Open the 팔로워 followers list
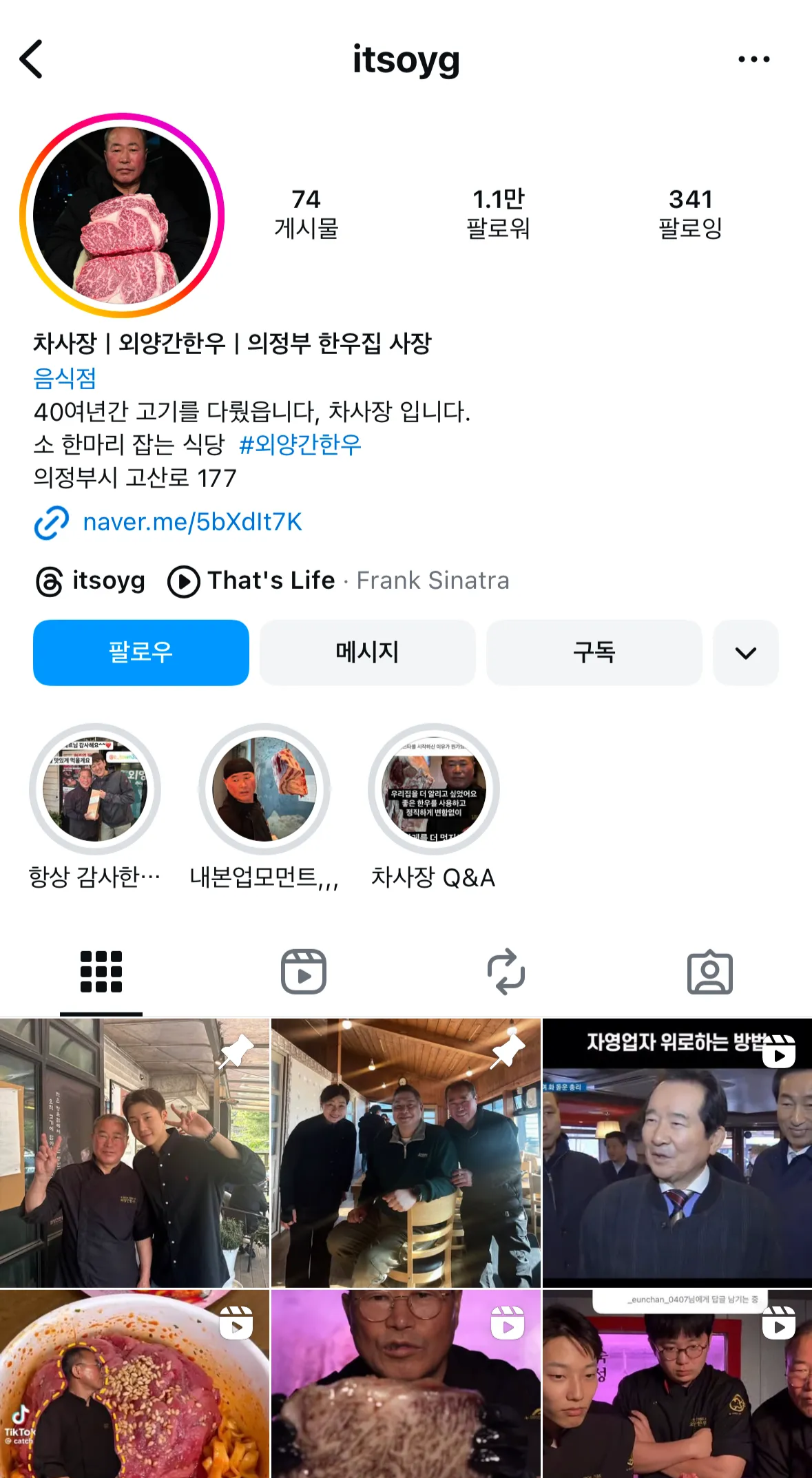Image resolution: width=812 pixels, height=1478 pixels. click(x=498, y=214)
